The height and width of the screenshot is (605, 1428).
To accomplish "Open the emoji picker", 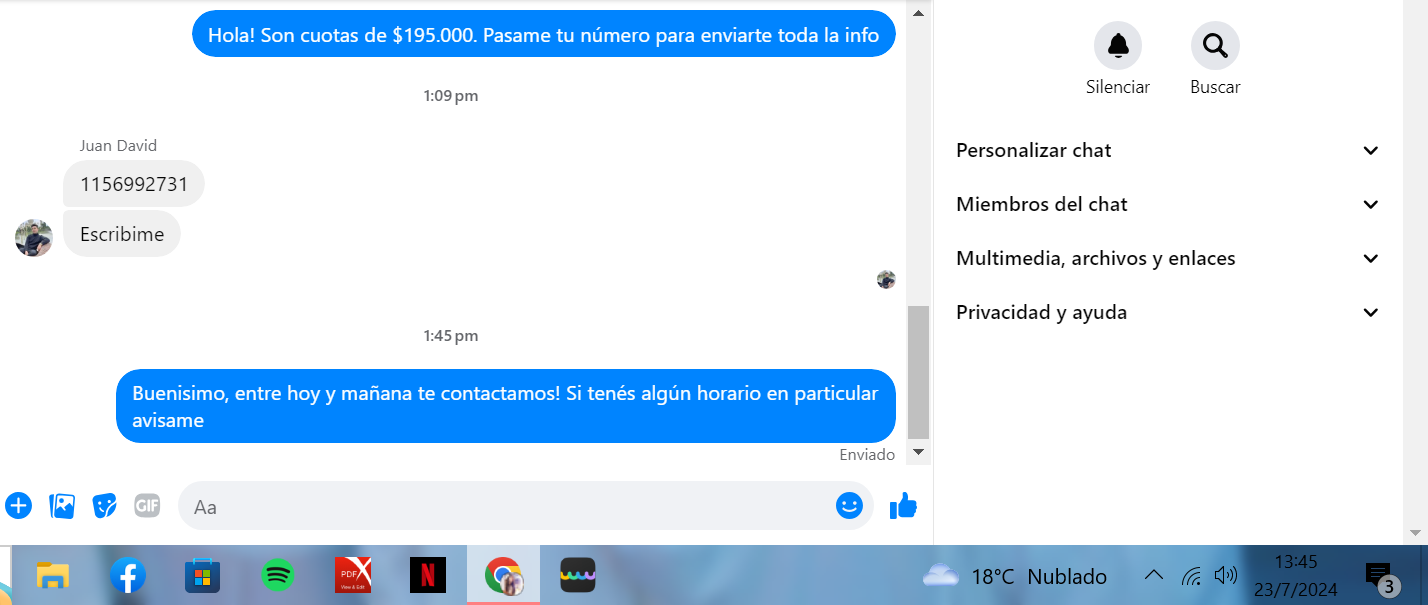I will point(849,506).
